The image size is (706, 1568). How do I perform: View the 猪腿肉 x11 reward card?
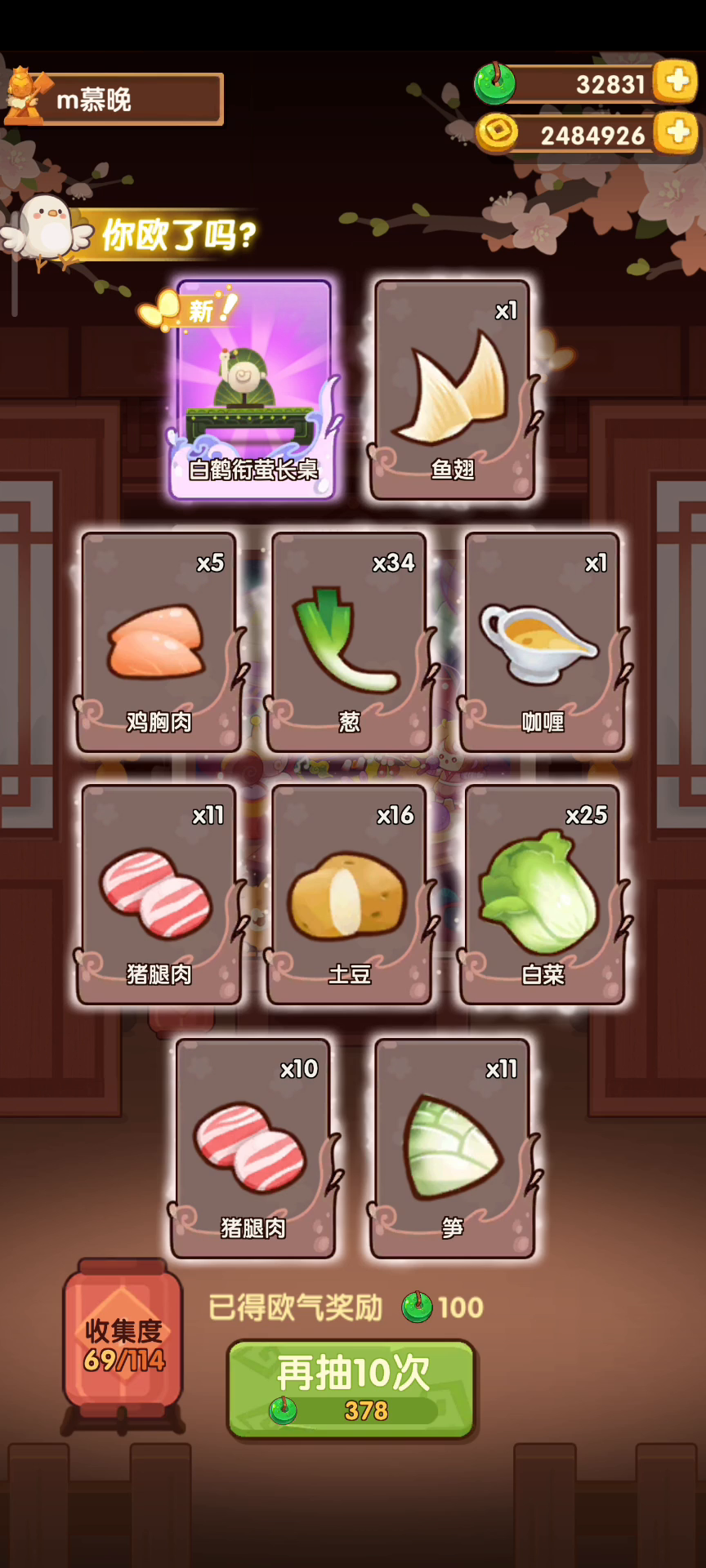point(159,894)
